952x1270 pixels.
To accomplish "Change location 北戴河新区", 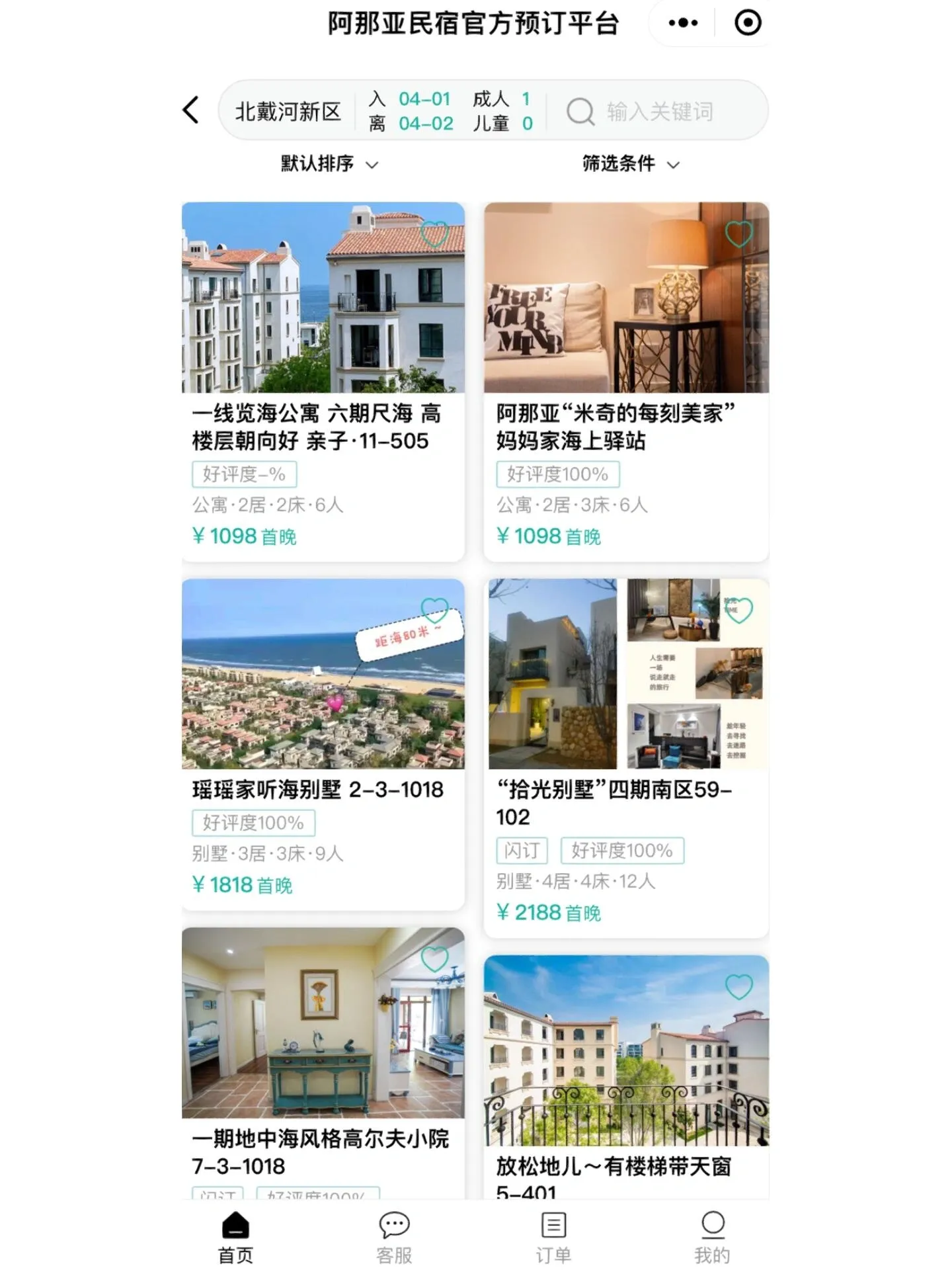I will (x=288, y=111).
